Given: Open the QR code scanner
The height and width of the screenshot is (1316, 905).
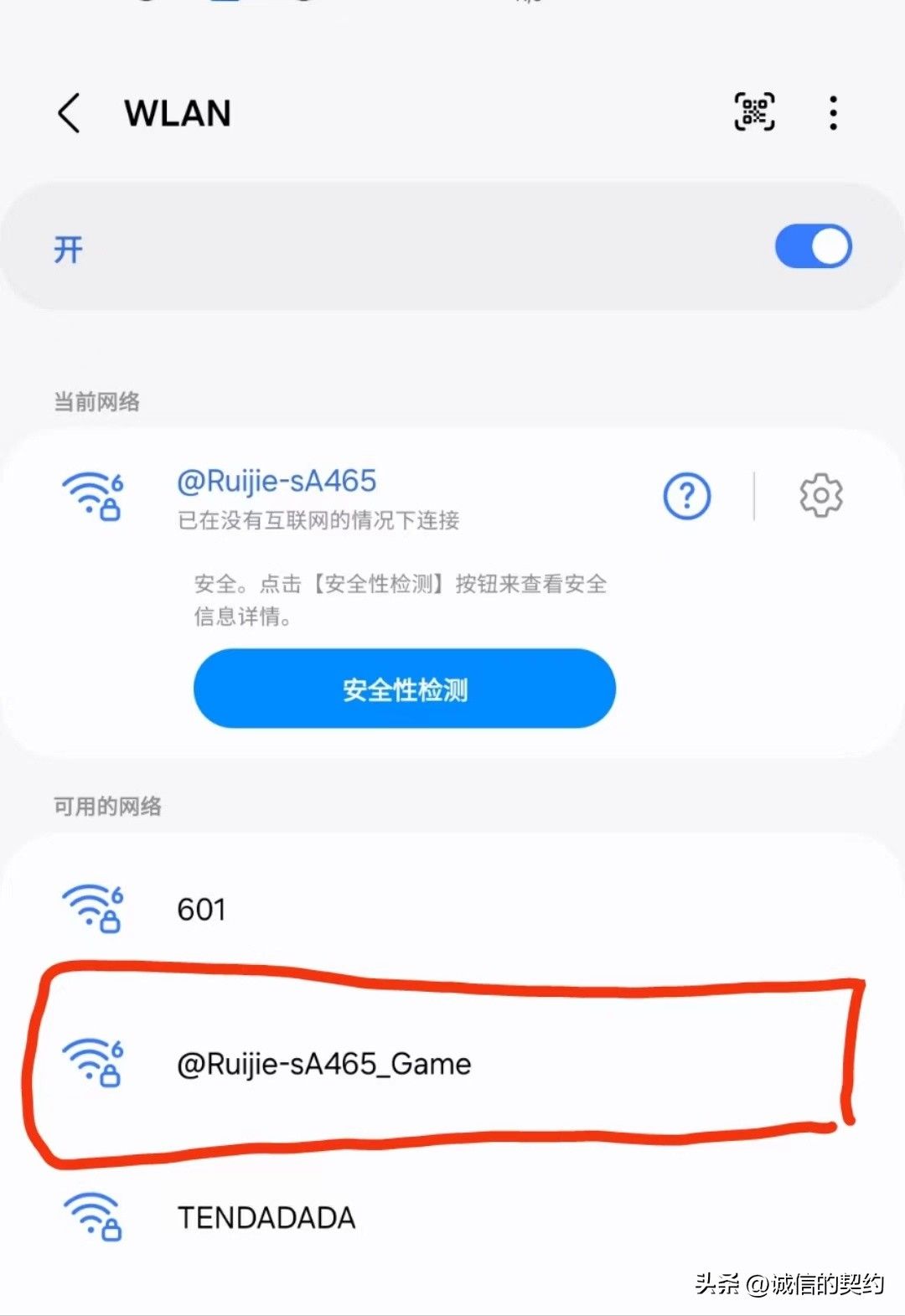Looking at the screenshot, I should 754,112.
